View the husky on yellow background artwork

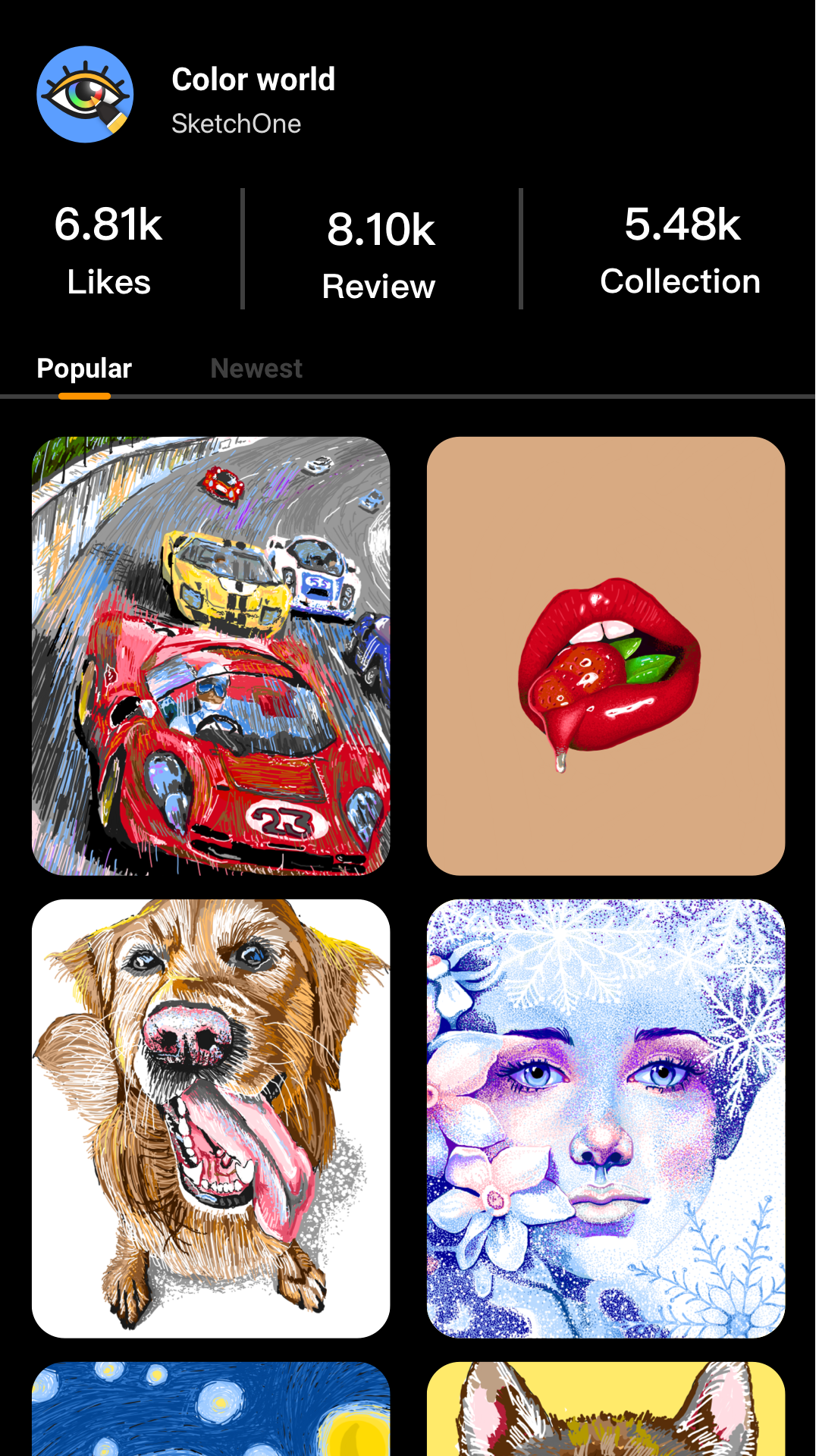pyautogui.click(x=605, y=1418)
